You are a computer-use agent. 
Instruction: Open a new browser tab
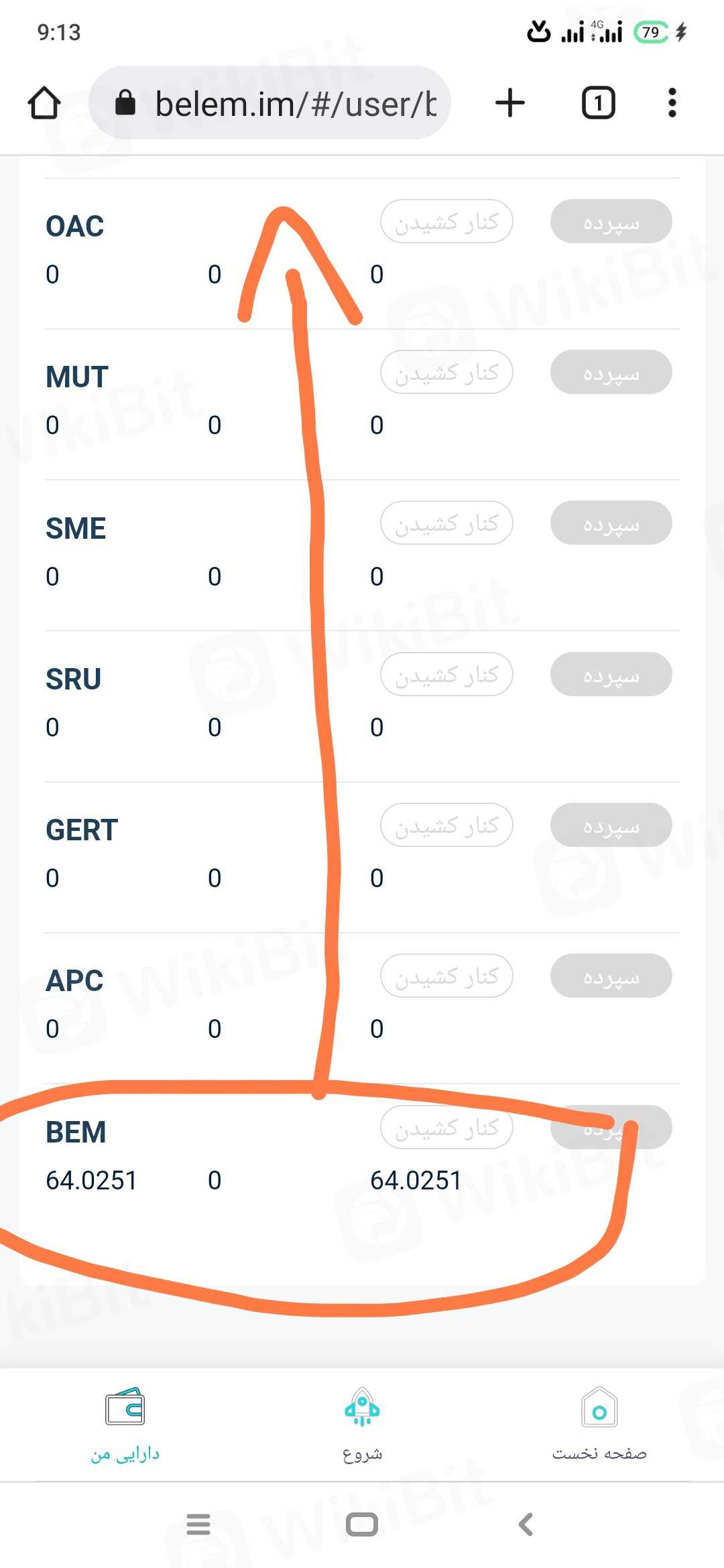pos(509,103)
